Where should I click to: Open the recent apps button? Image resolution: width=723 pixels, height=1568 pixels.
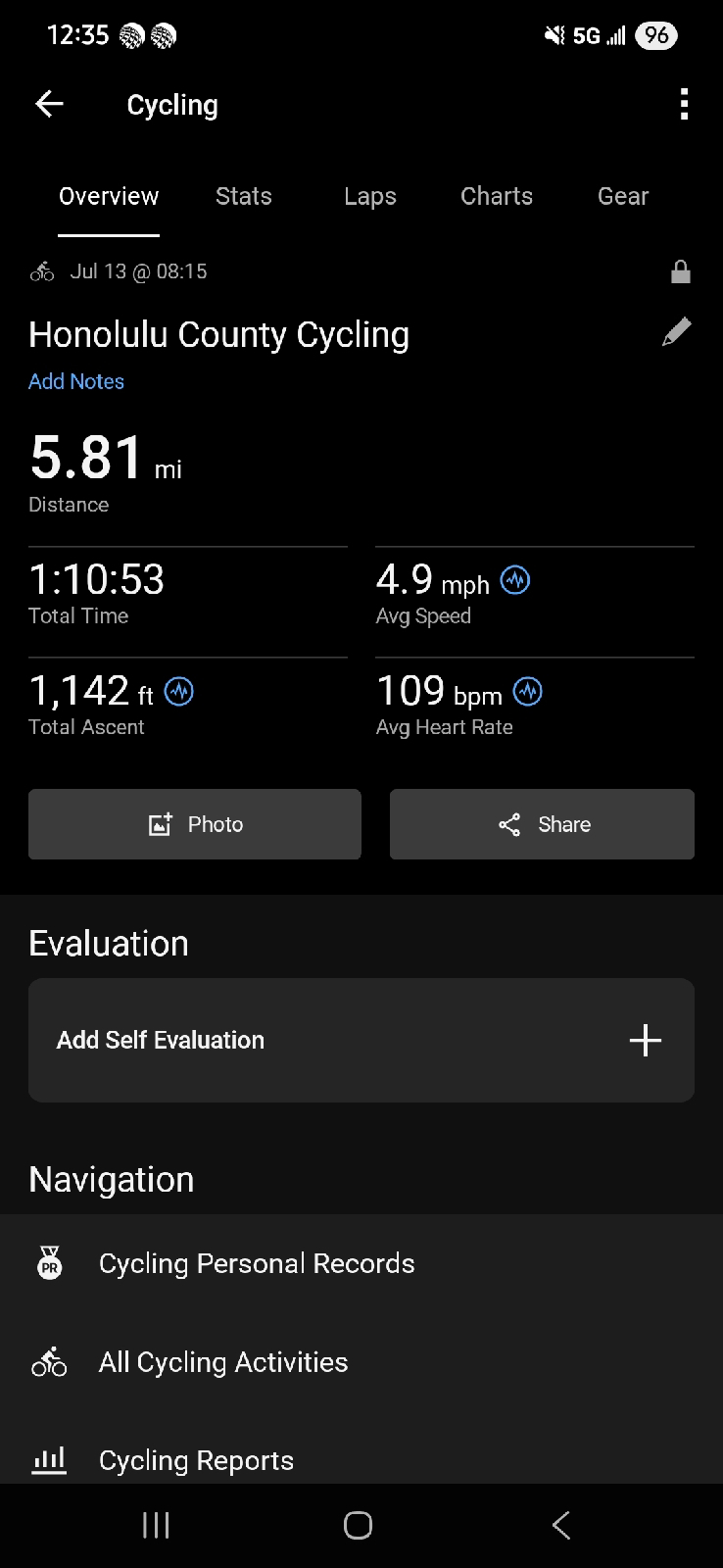[x=156, y=1525]
